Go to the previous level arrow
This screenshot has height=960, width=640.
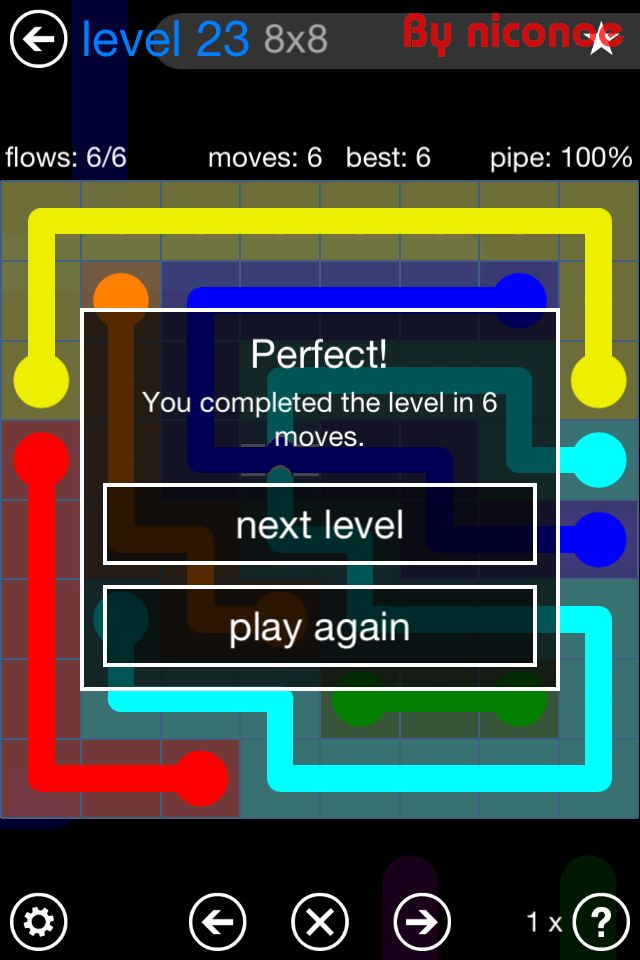218,921
